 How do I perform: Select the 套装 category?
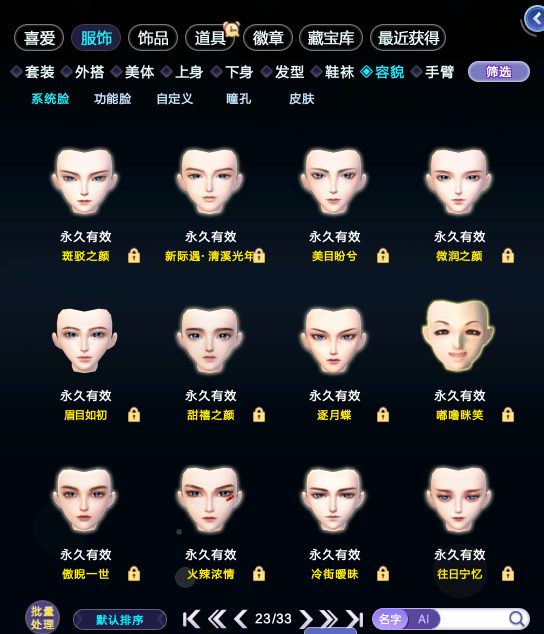pos(33,72)
